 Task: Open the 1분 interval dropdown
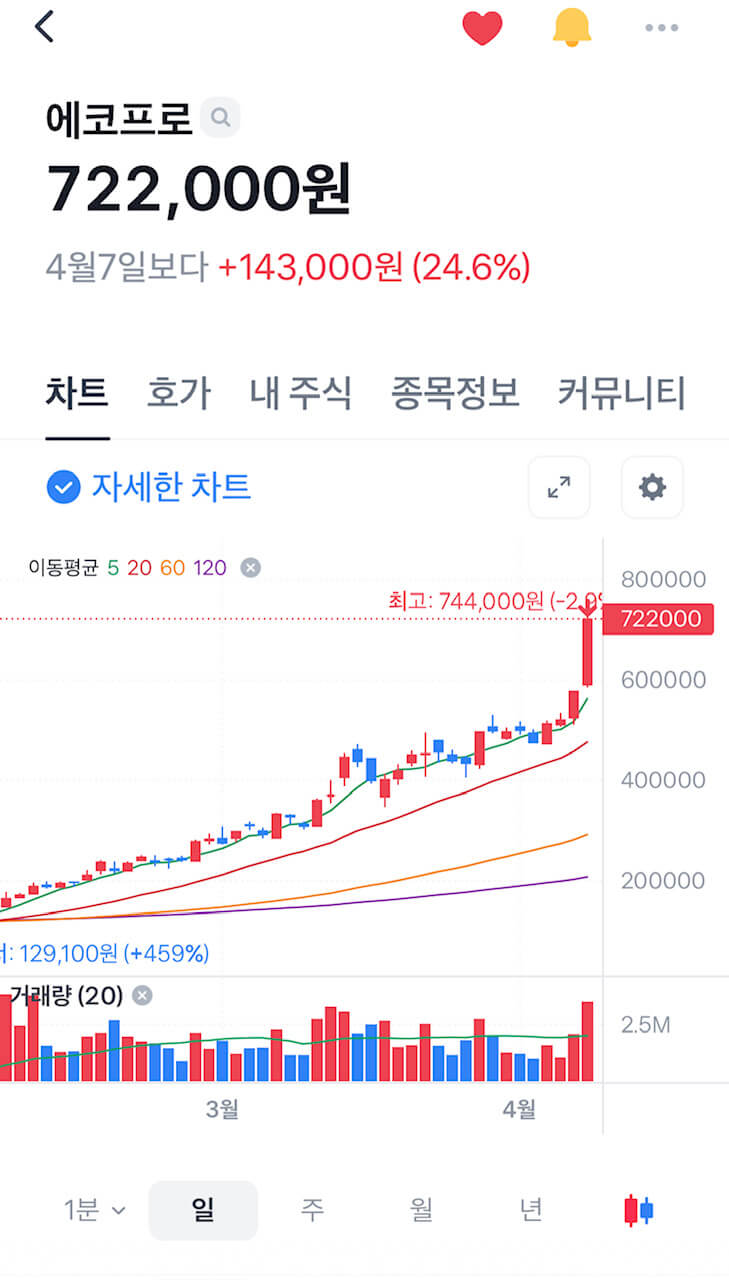click(x=95, y=1210)
